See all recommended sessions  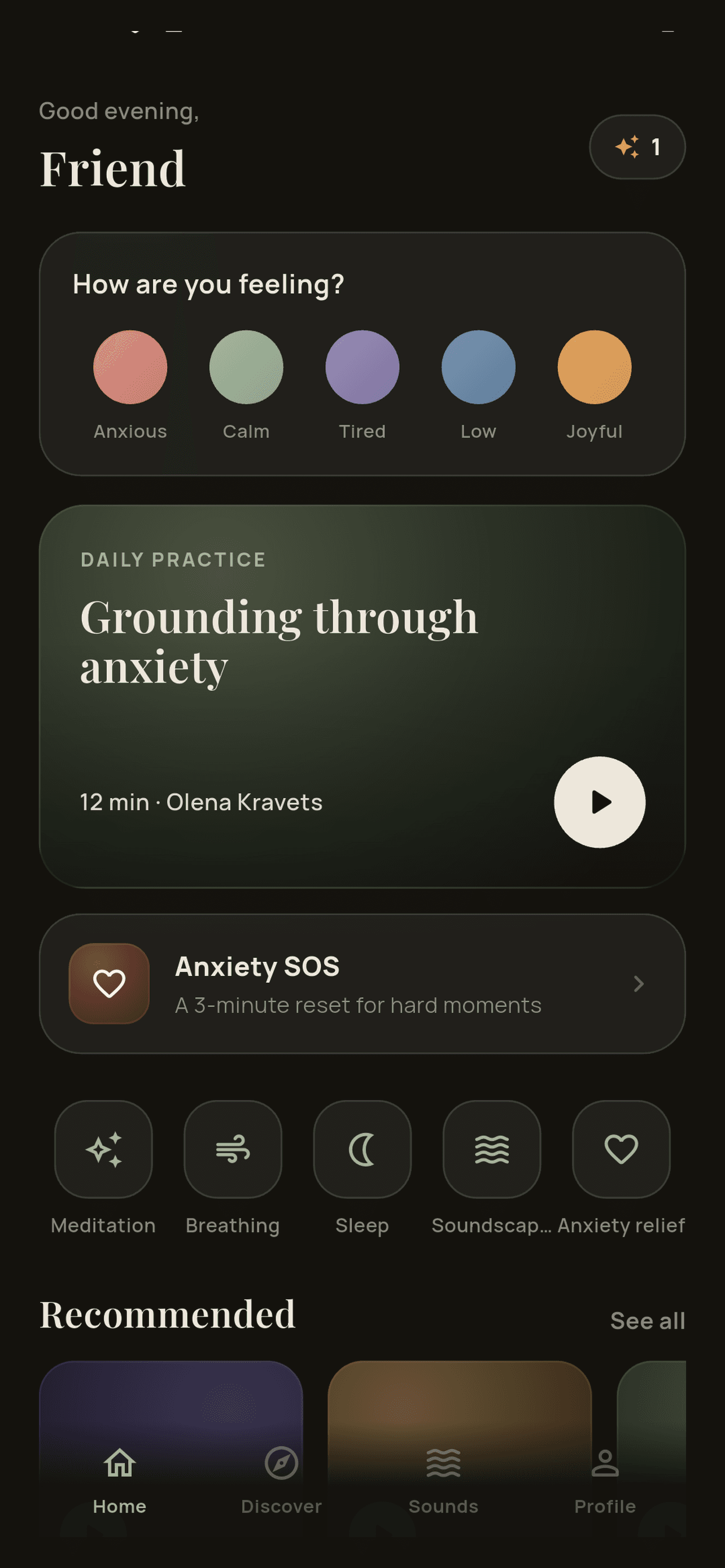click(x=648, y=1321)
